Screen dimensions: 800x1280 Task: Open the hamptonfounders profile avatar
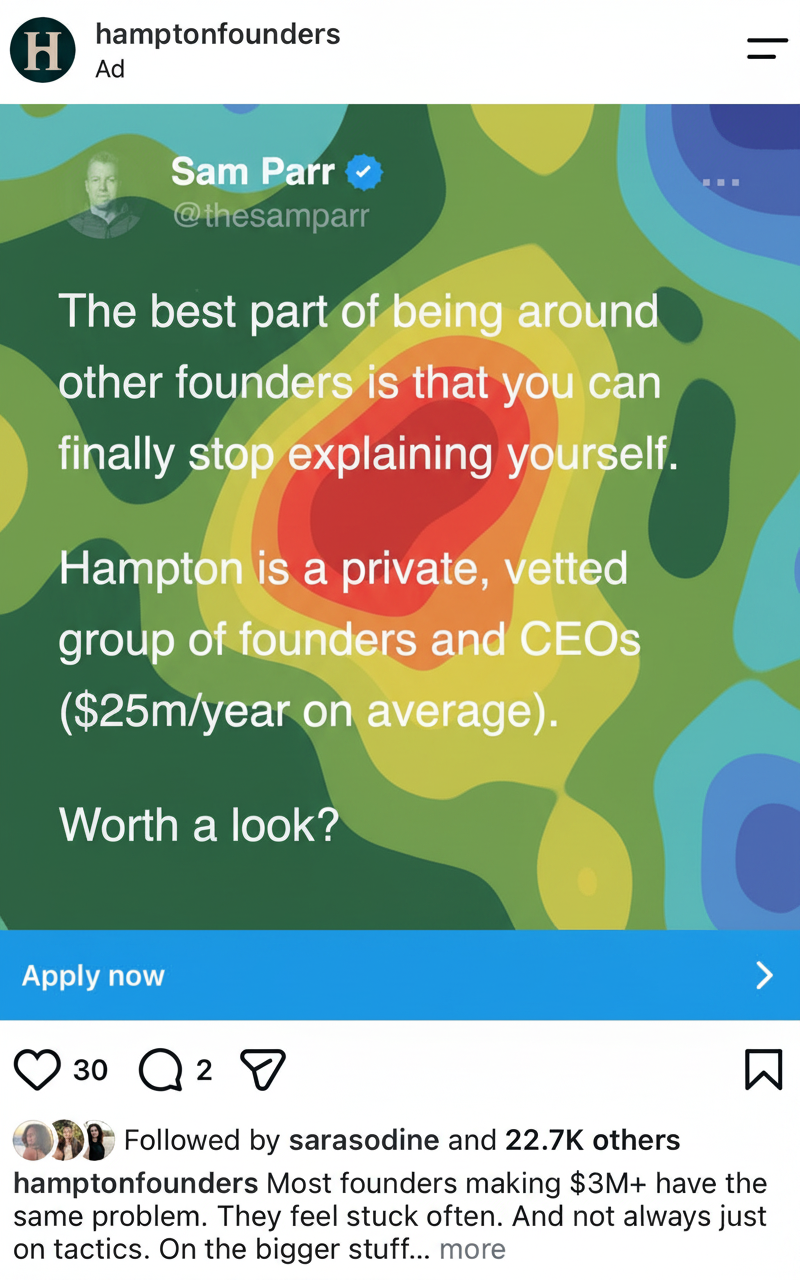[43, 50]
